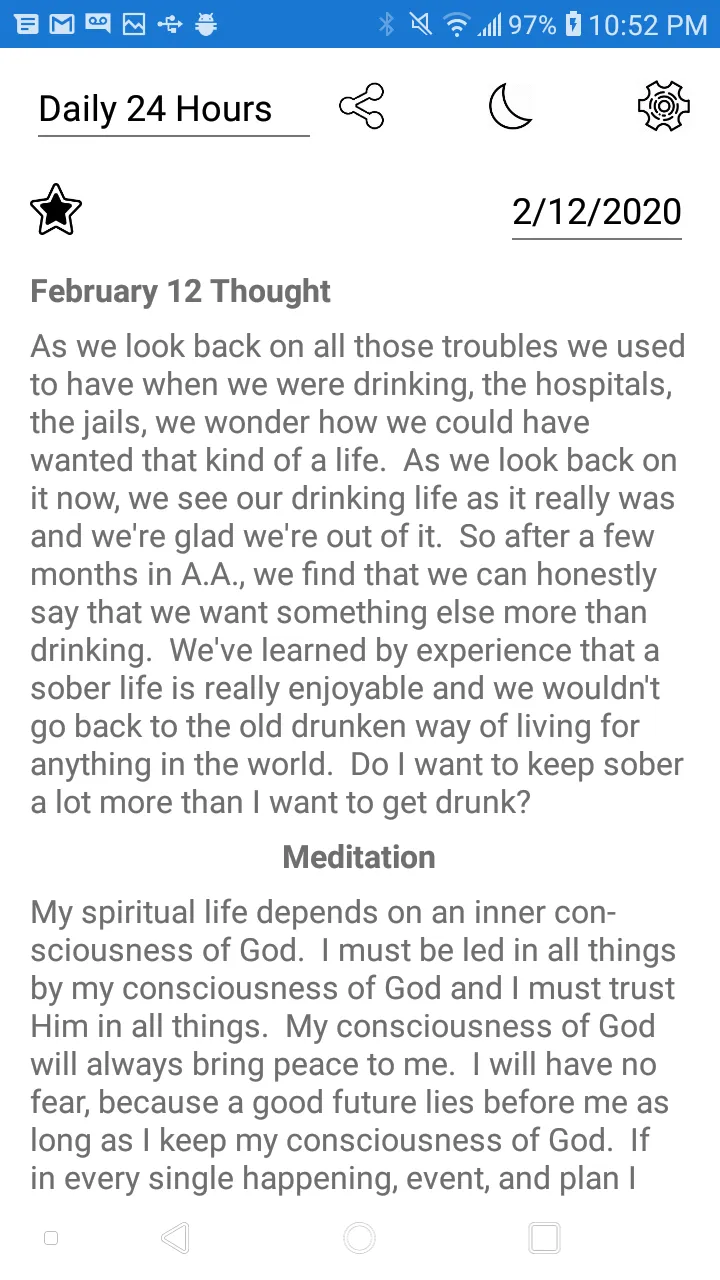
Task: Go back using the system back button
Action: [176, 1238]
